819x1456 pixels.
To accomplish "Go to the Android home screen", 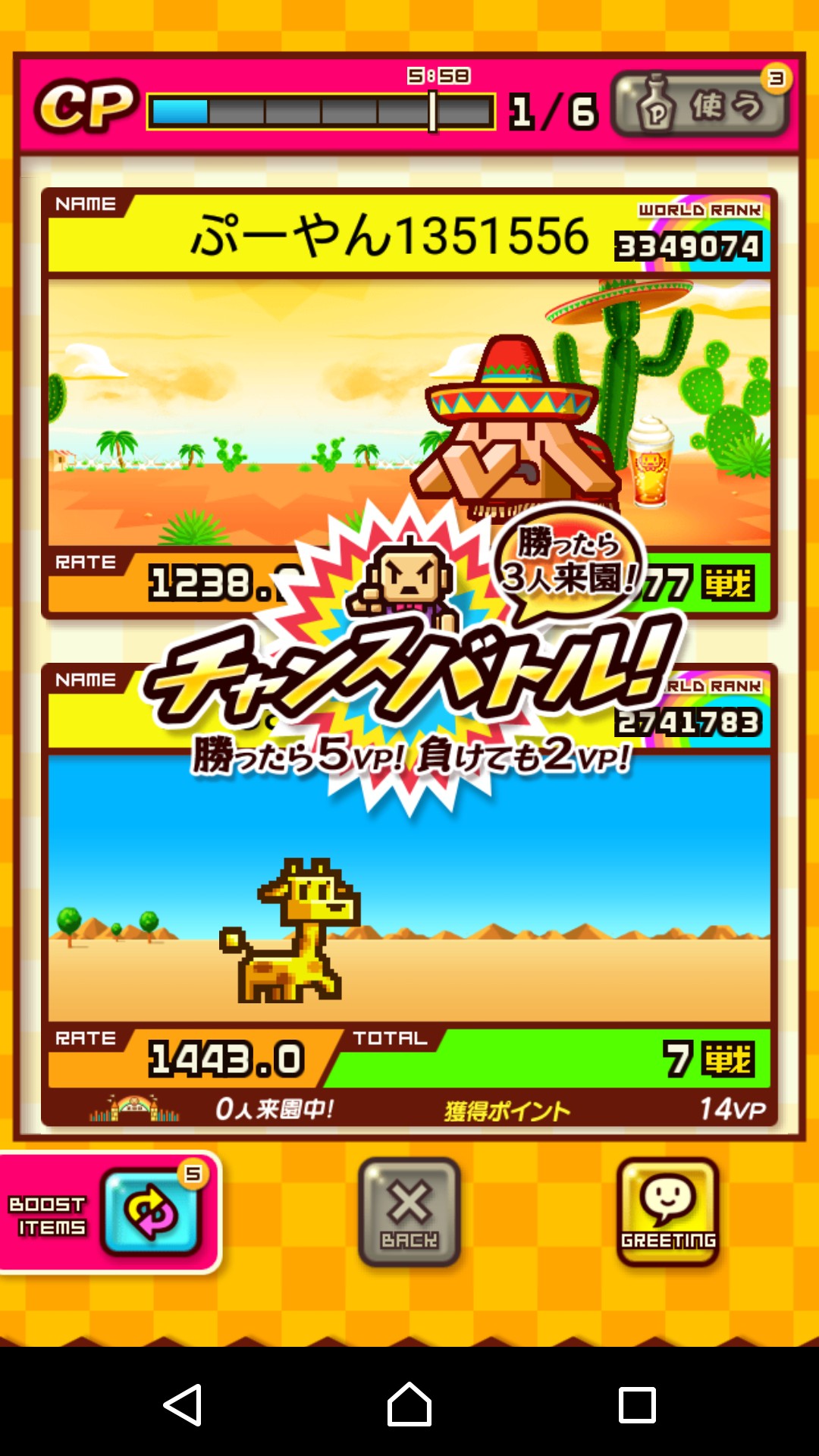I will click(409, 1404).
